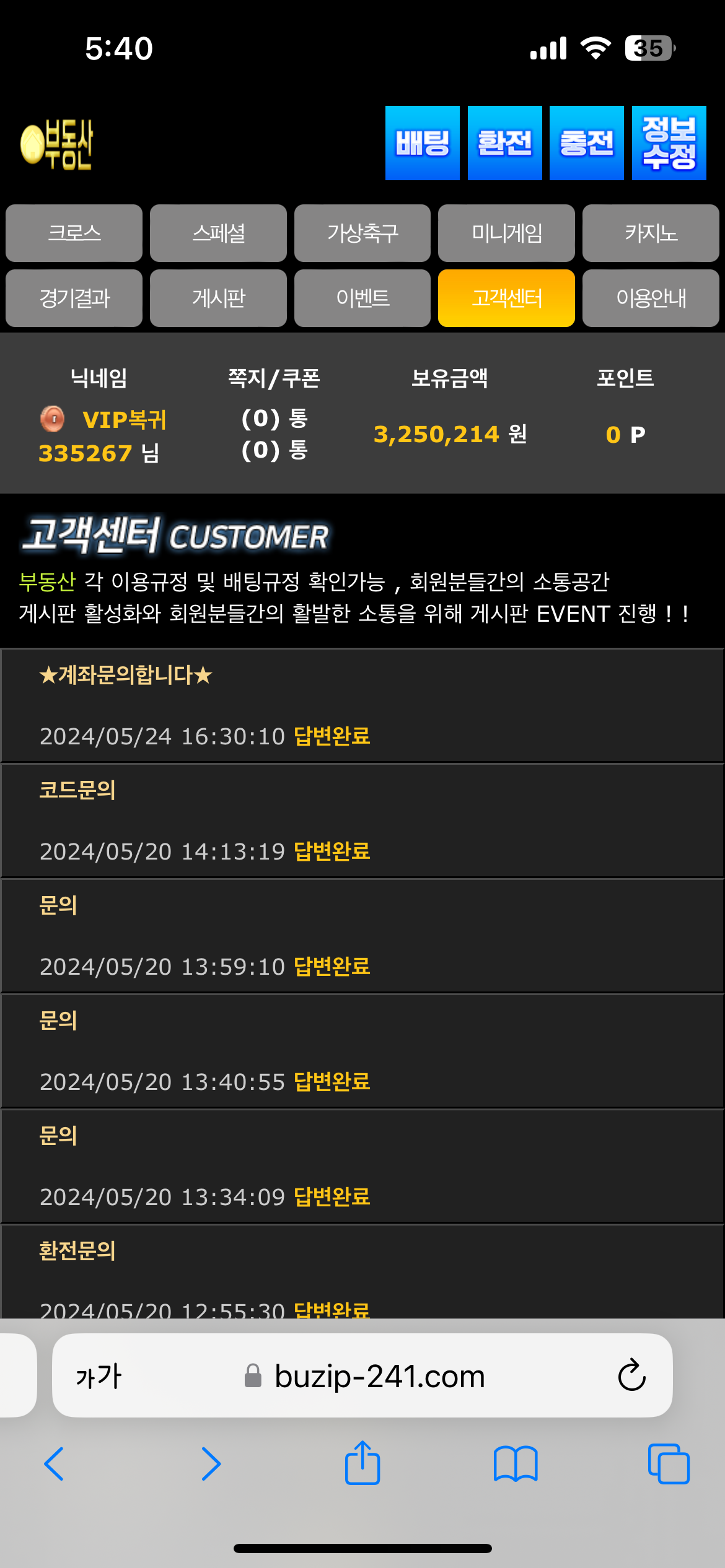Open the 이용안내 tab

(651, 298)
